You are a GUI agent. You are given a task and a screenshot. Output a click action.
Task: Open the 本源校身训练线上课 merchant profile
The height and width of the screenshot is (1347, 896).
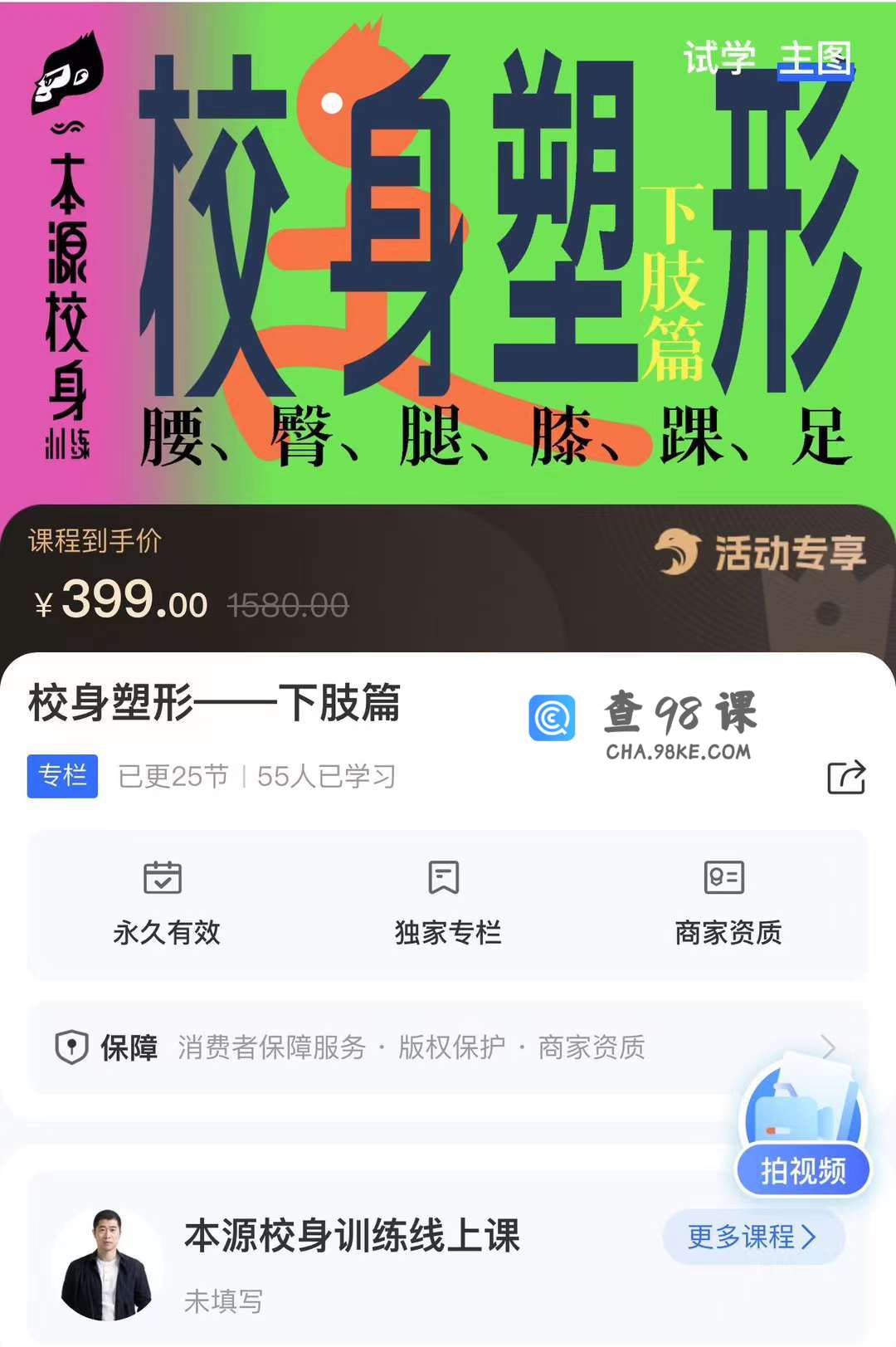(352, 1236)
